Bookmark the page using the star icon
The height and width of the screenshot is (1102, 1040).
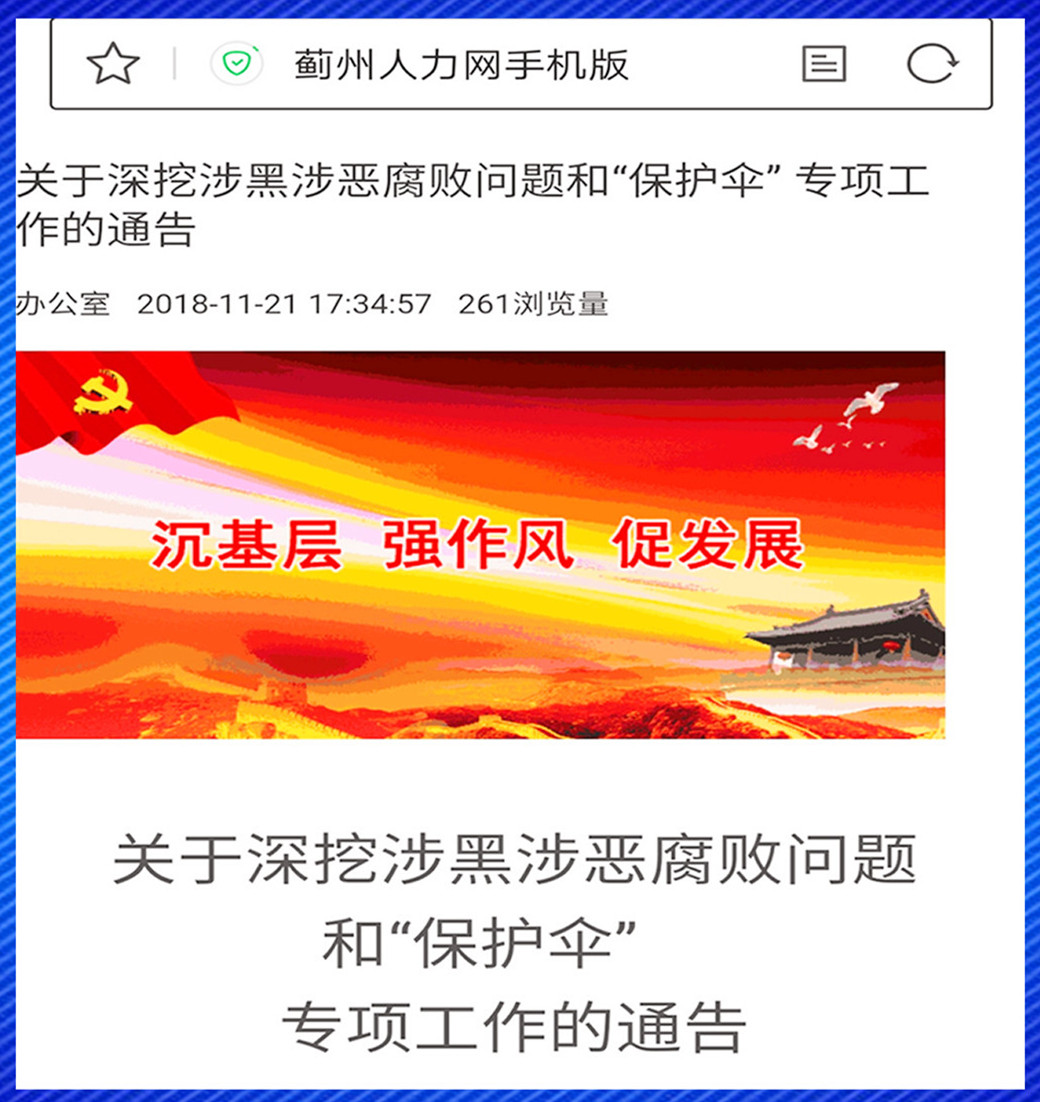(112, 63)
